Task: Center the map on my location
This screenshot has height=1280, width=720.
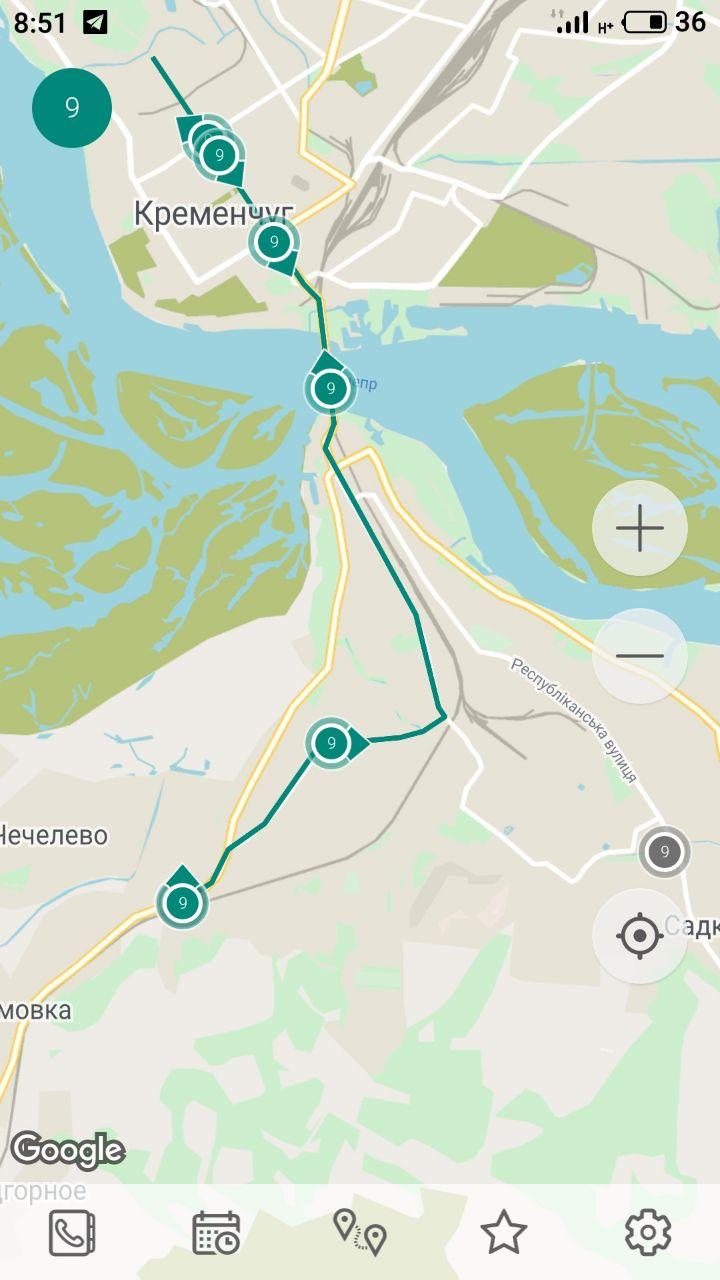Action: click(640, 936)
